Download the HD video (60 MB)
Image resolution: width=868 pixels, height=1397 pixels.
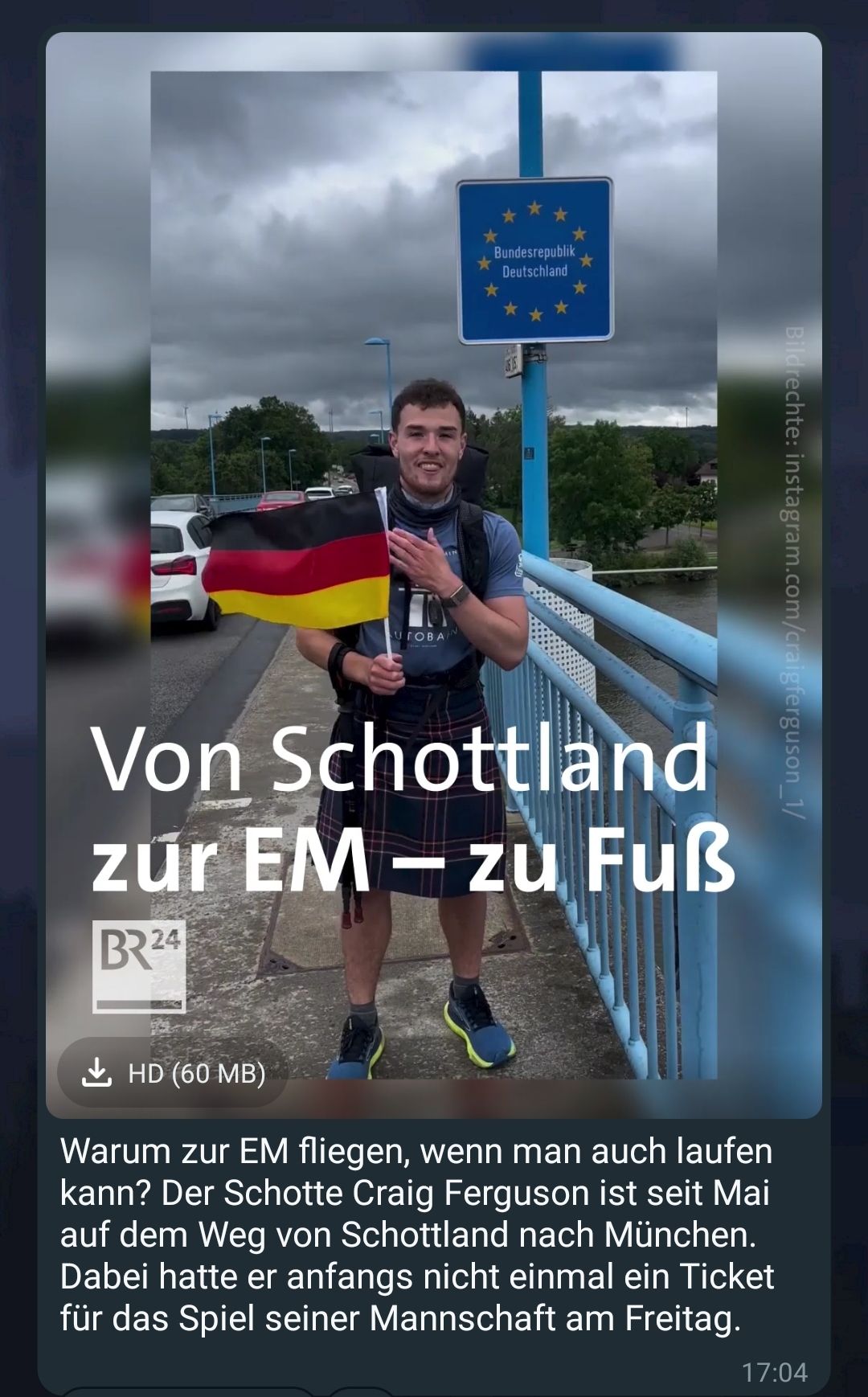(174, 1073)
